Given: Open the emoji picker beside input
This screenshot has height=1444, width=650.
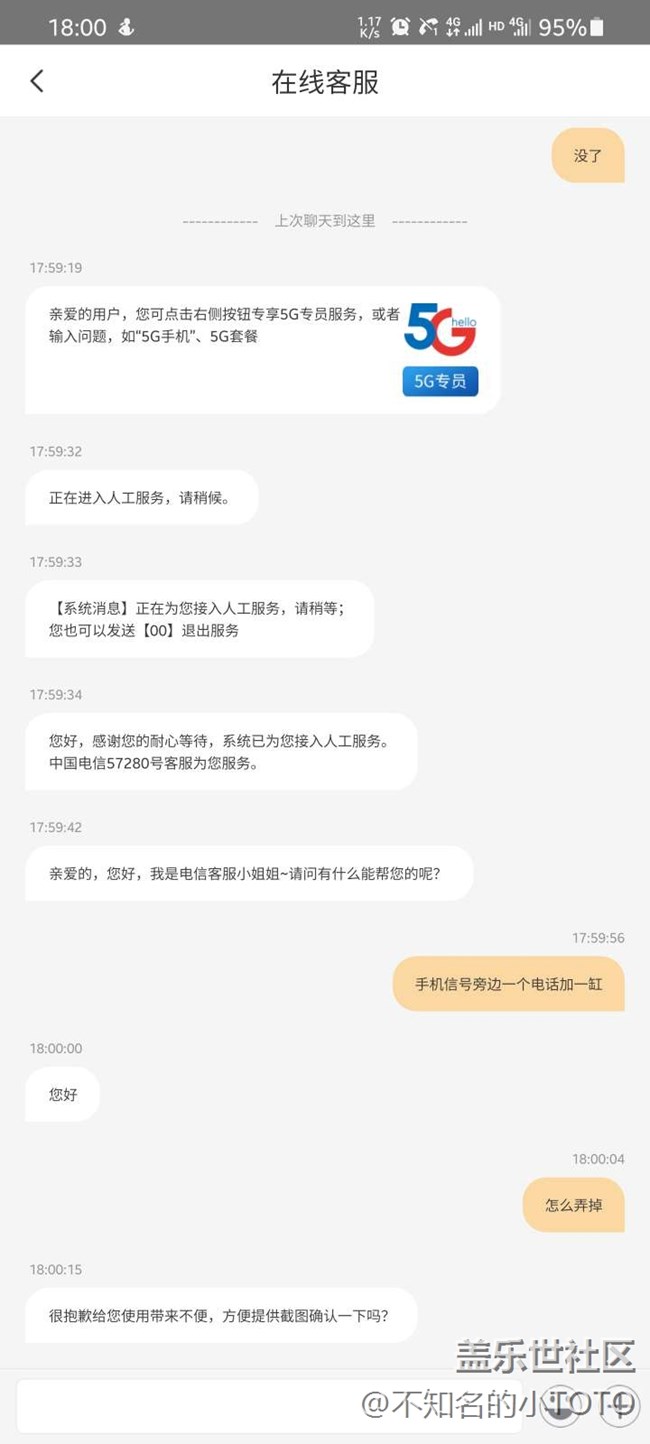Looking at the screenshot, I should coord(562,1405).
